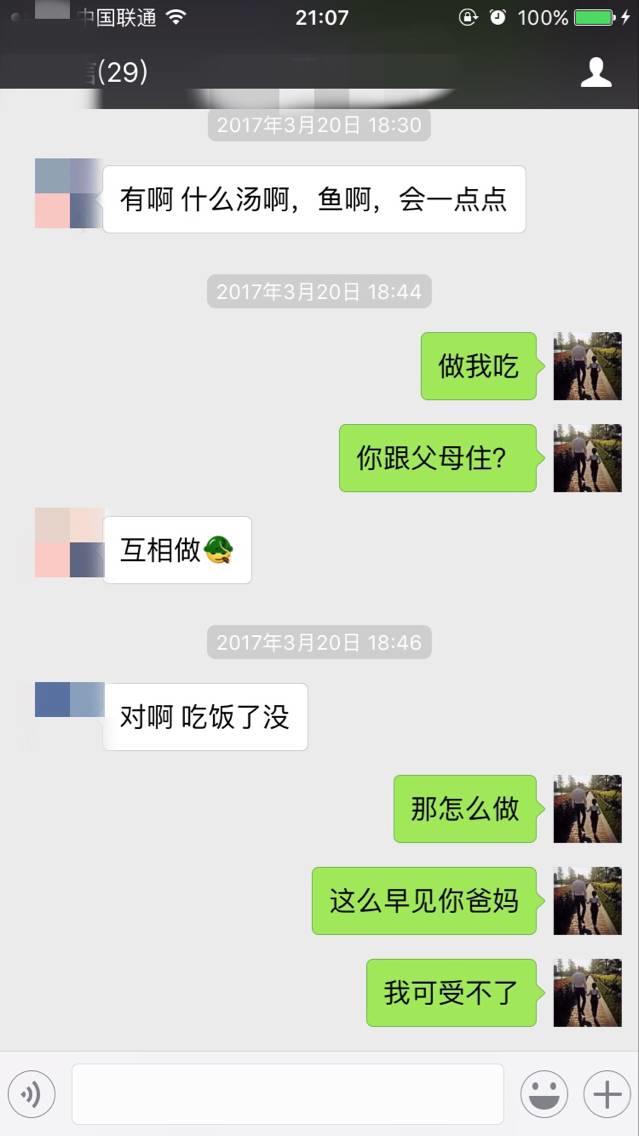Open sender avatar next to 我可受不了
Viewport: 639px width, 1136px height.
587,992
